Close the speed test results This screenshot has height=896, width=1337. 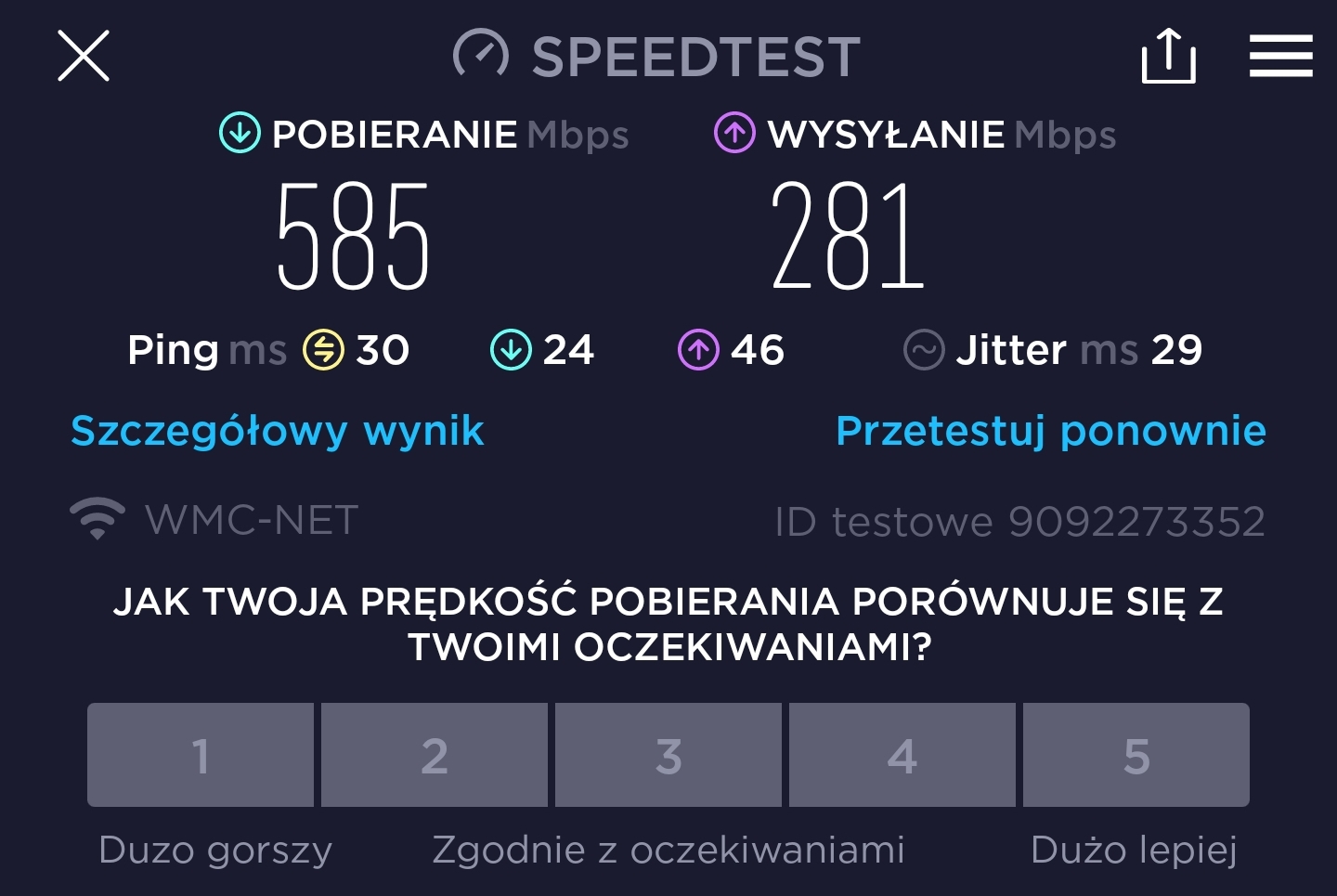click(x=84, y=56)
